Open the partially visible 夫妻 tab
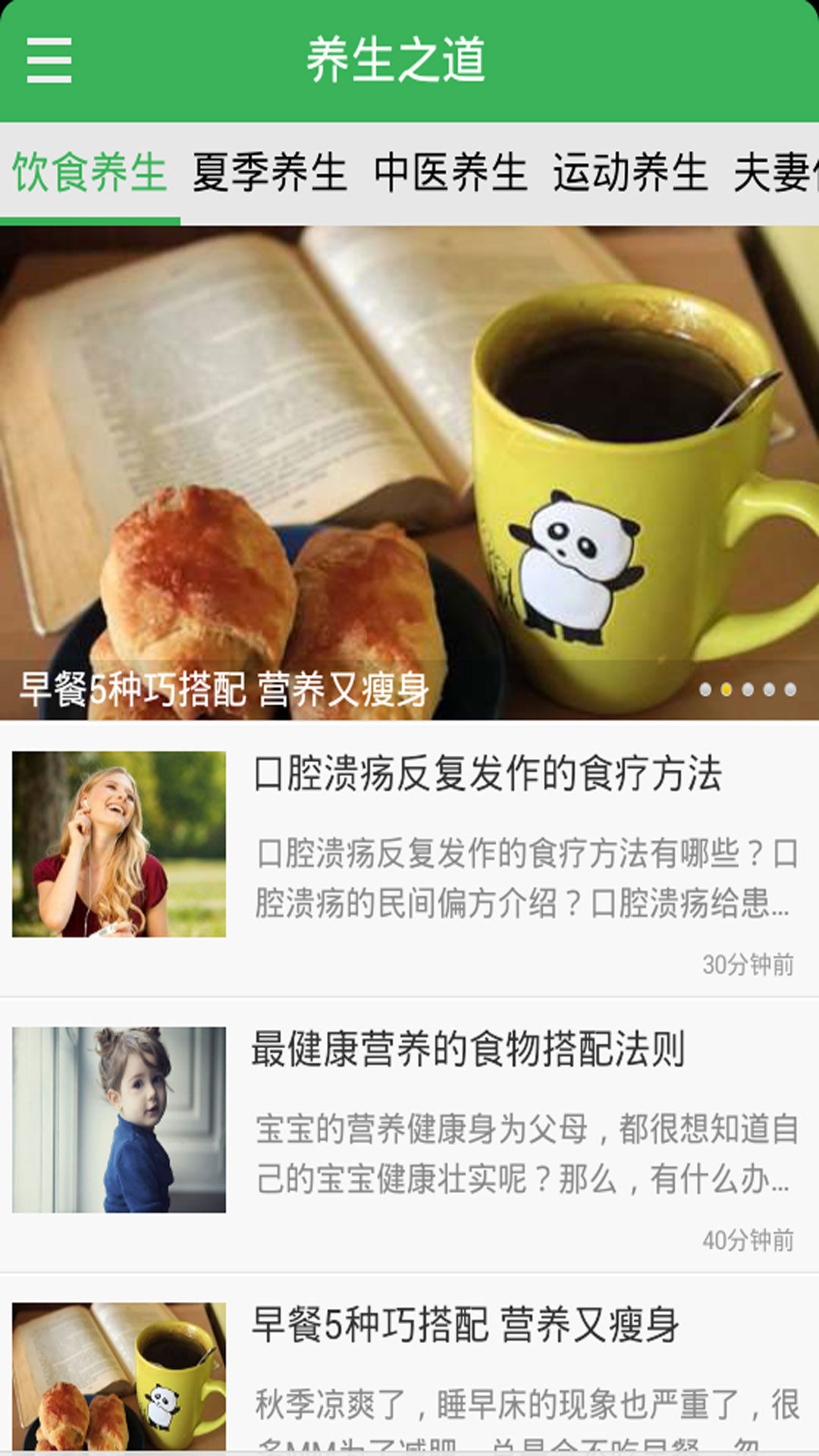 coord(775,173)
